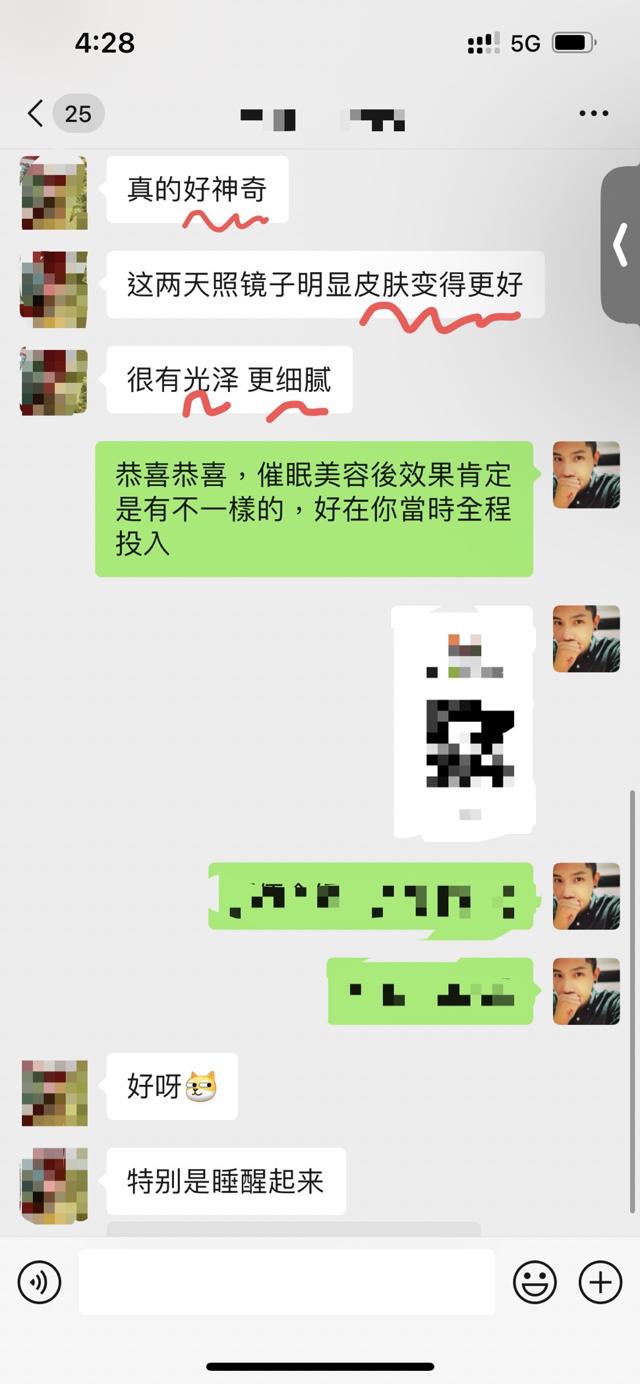
Task: Focus the message text field
Action: click(287, 1281)
